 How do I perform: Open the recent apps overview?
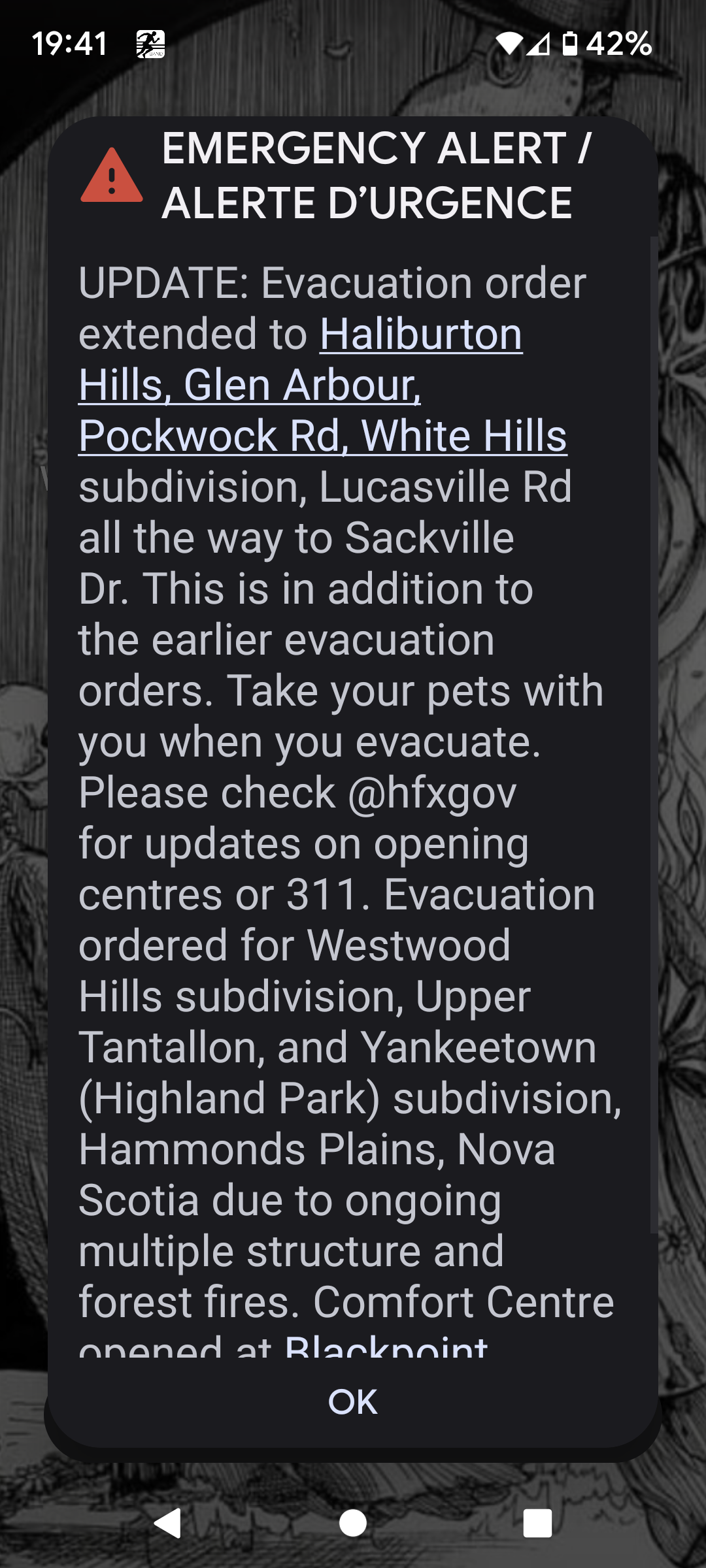[x=537, y=1523]
